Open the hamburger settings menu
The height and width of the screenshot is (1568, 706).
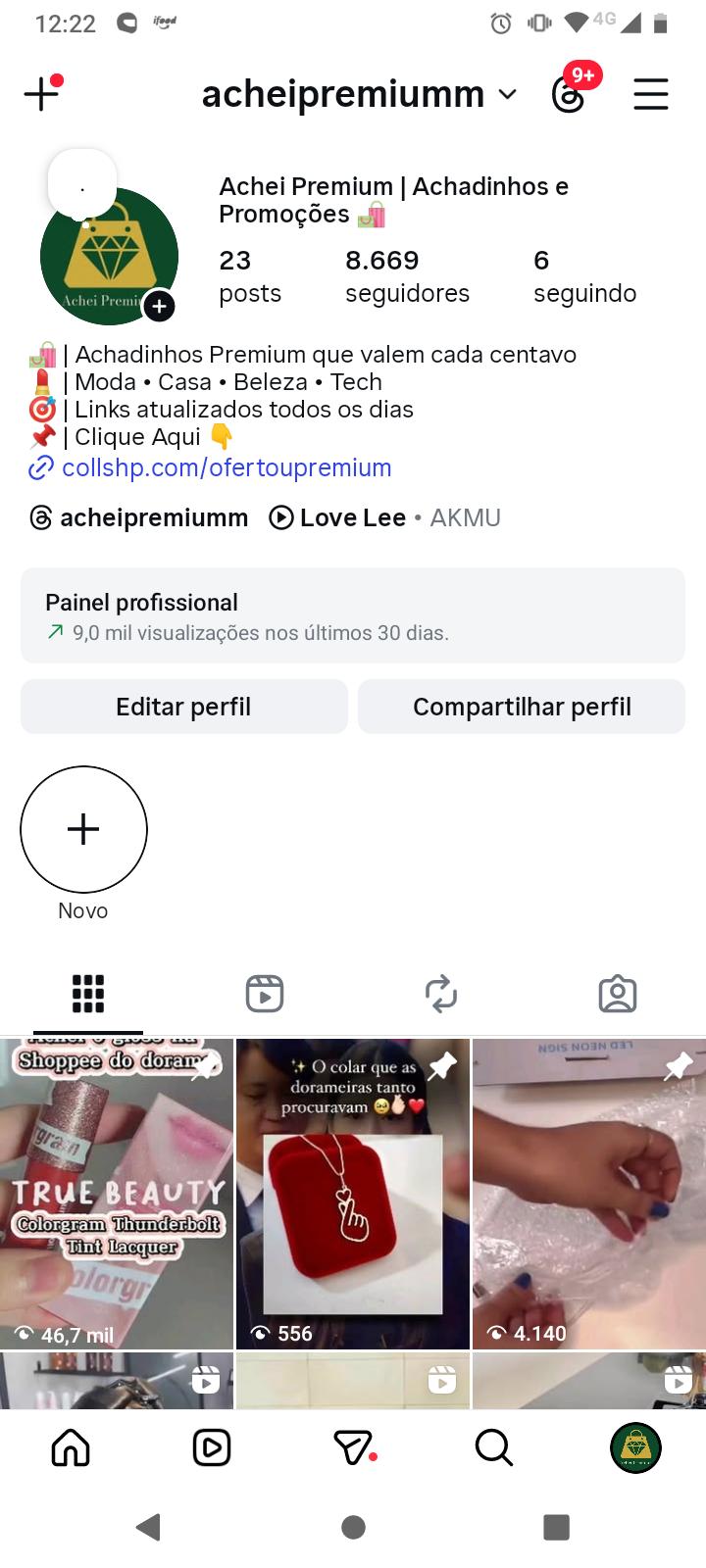click(x=650, y=95)
